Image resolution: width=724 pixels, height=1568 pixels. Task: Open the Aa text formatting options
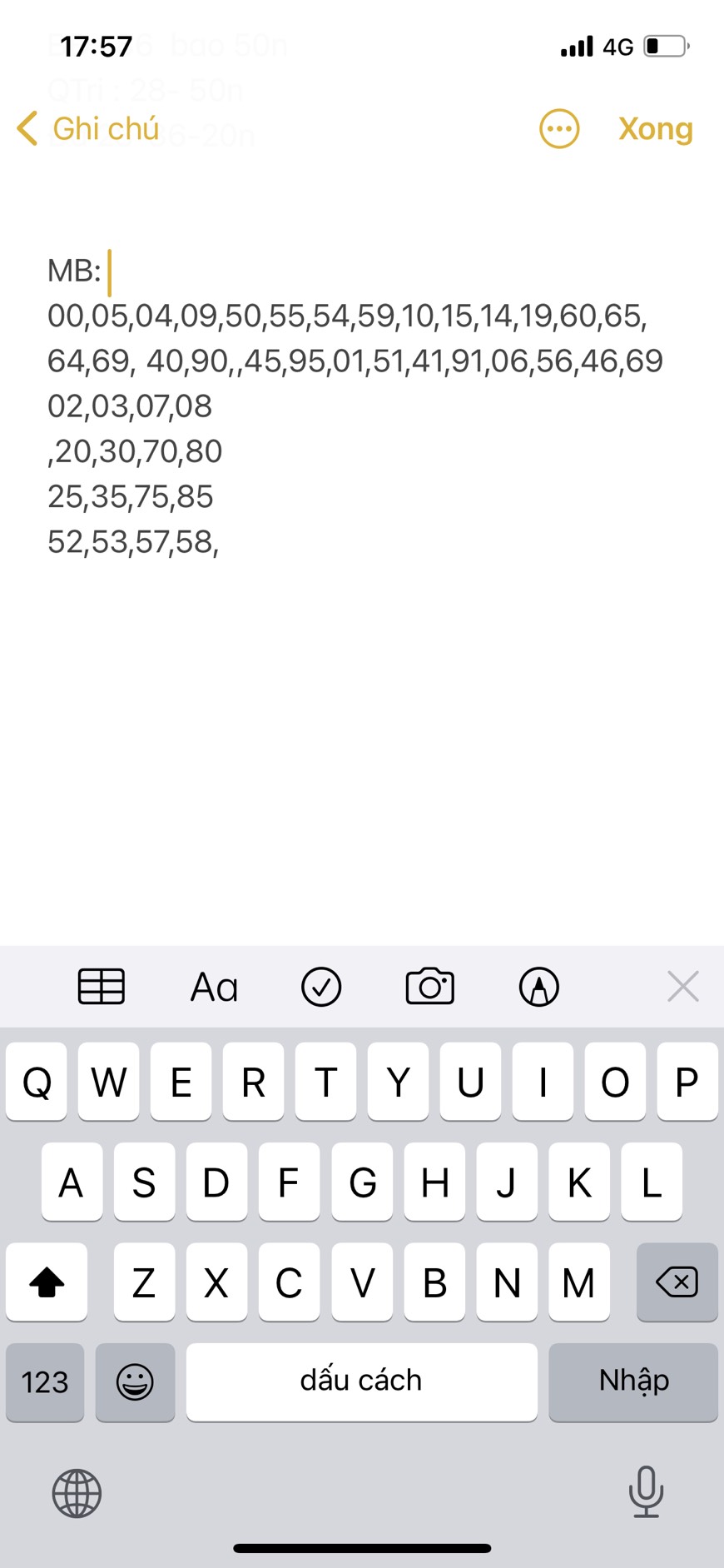214,988
